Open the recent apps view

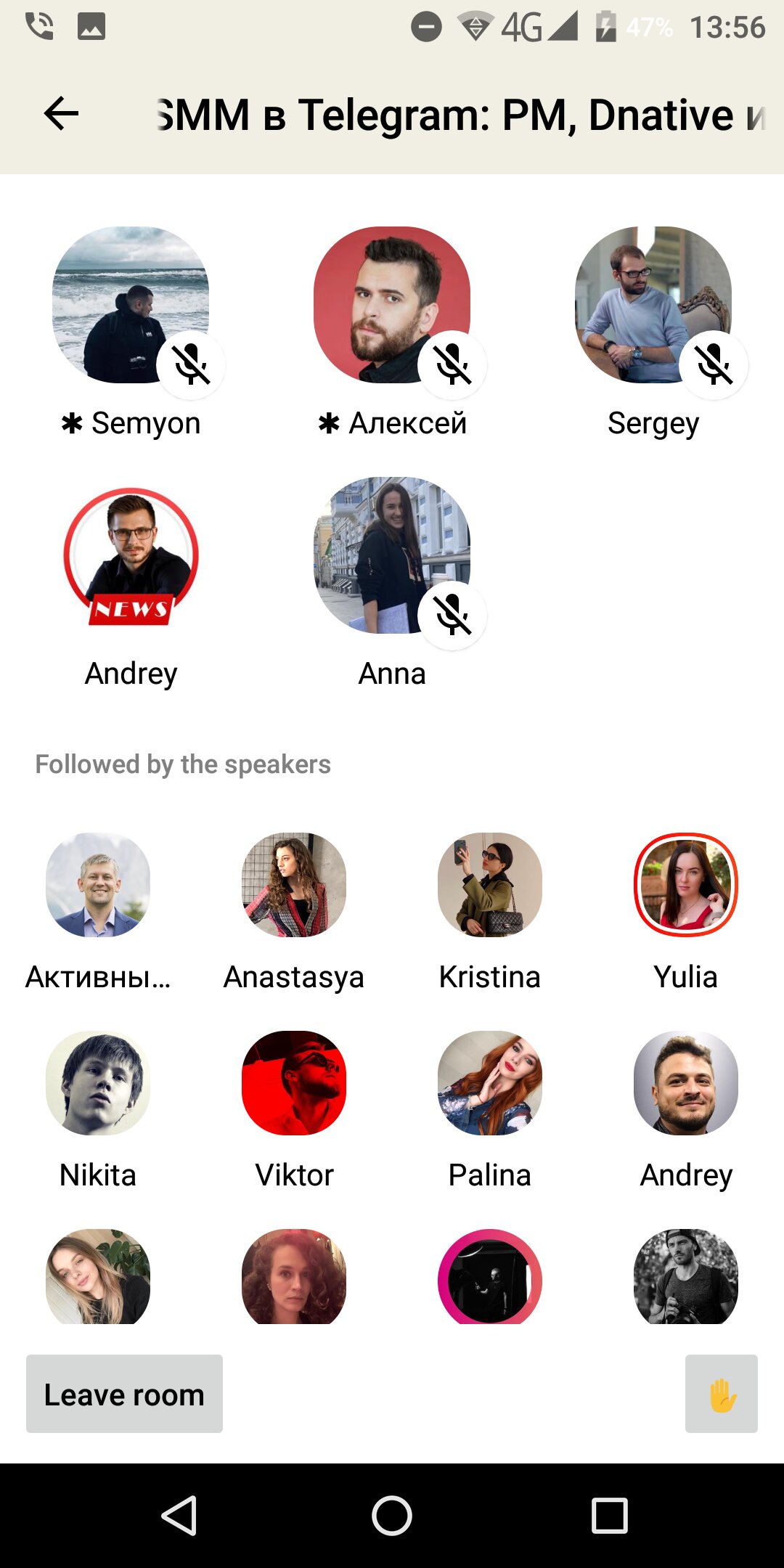tap(610, 1516)
